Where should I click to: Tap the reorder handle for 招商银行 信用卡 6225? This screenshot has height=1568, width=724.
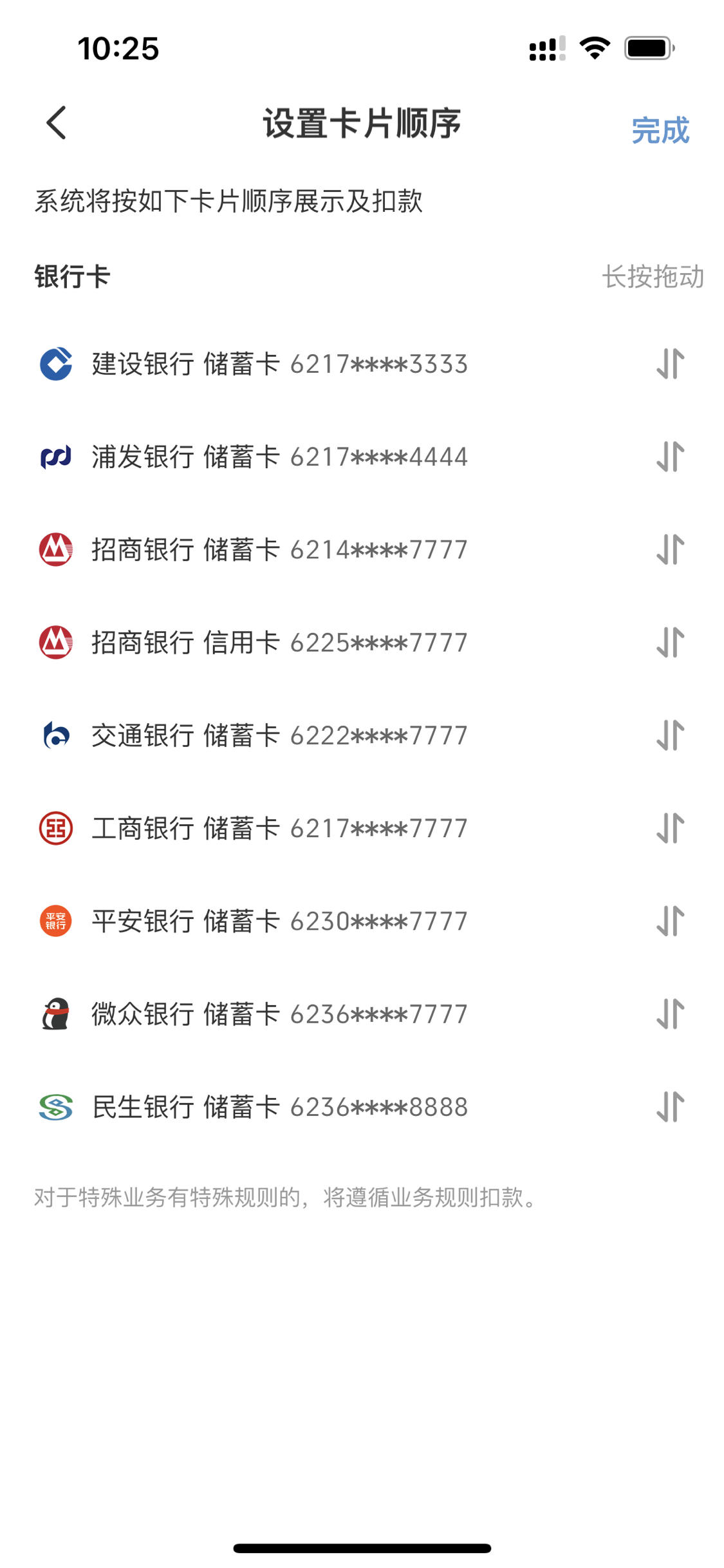pyautogui.click(x=670, y=642)
